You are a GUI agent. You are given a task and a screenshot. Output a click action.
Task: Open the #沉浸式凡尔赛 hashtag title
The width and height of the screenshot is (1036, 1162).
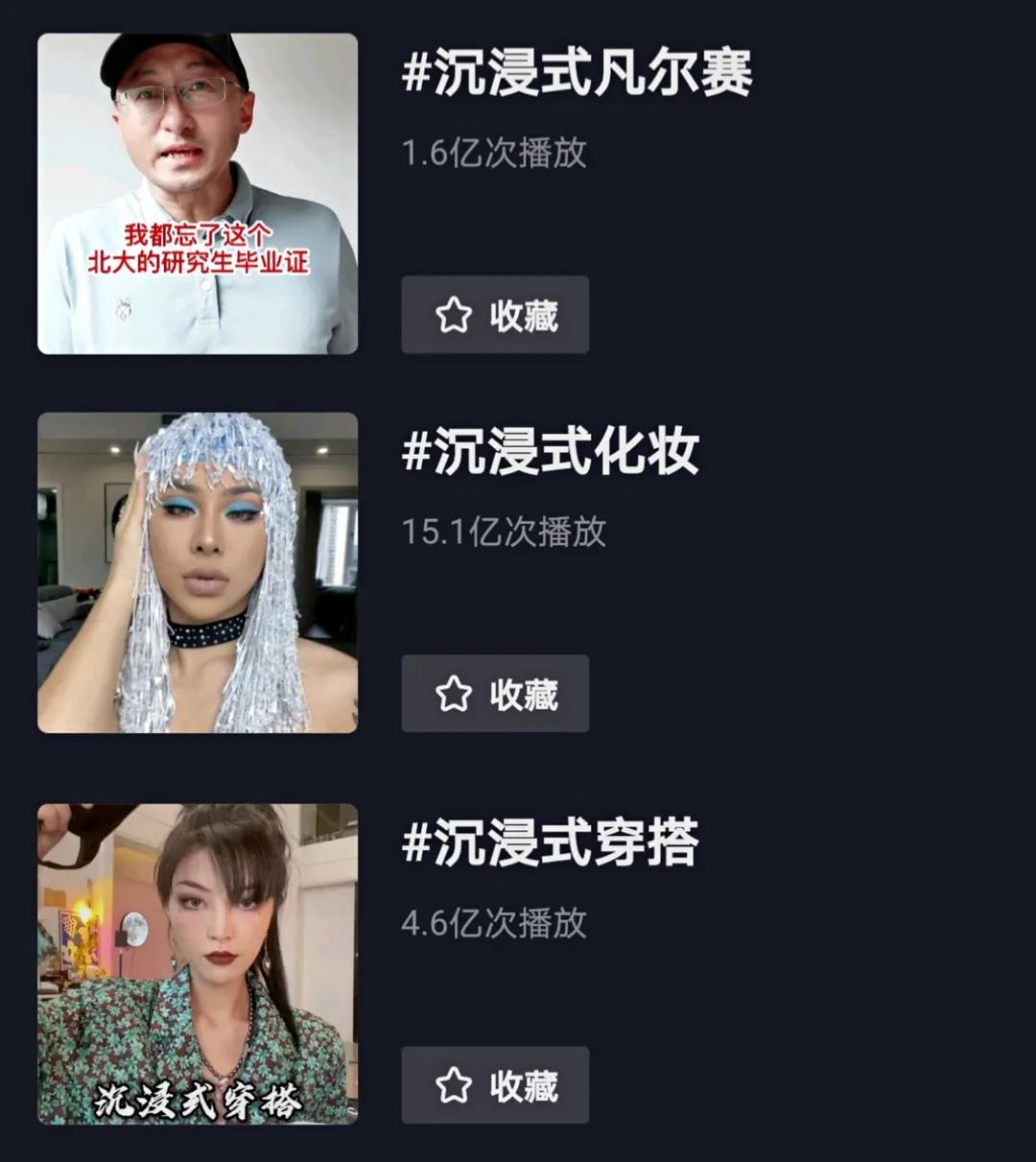(577, 74)
